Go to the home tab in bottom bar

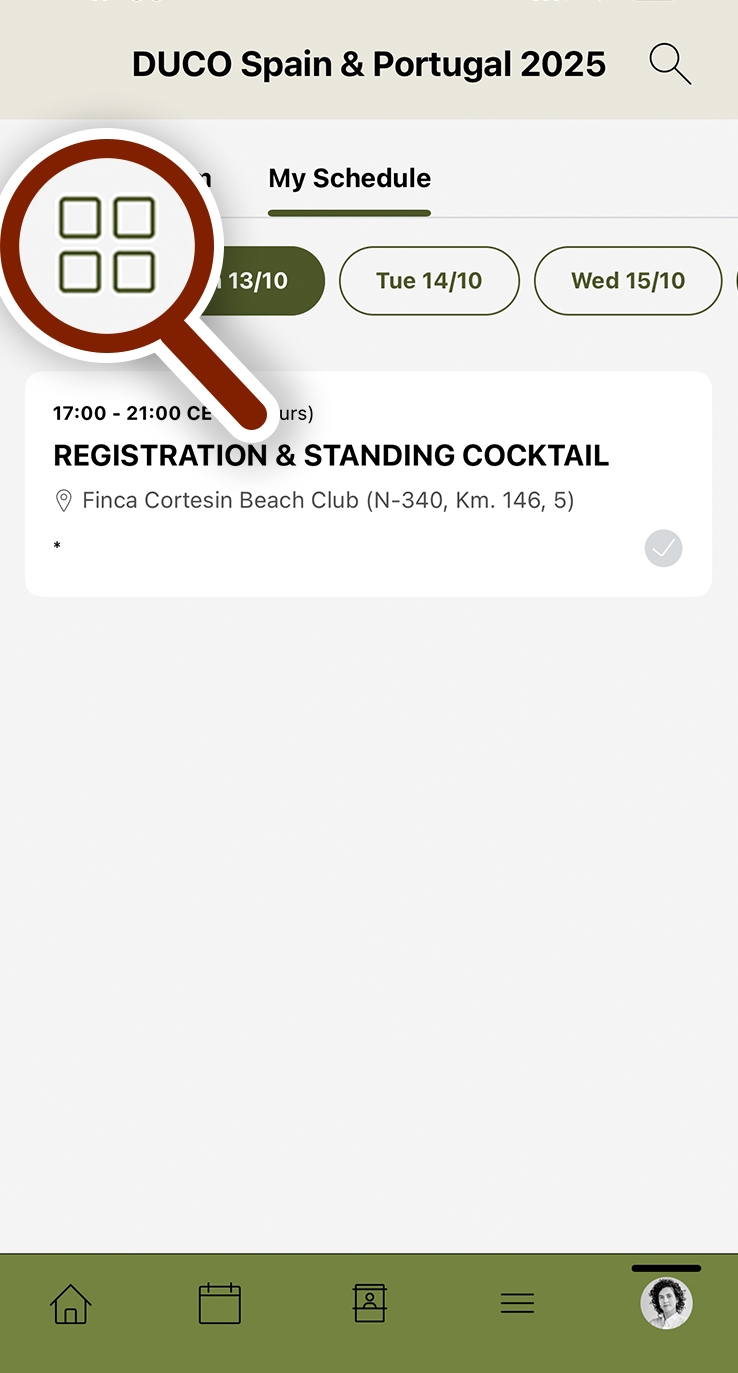pyautogui.click(x=71, y=1304)
